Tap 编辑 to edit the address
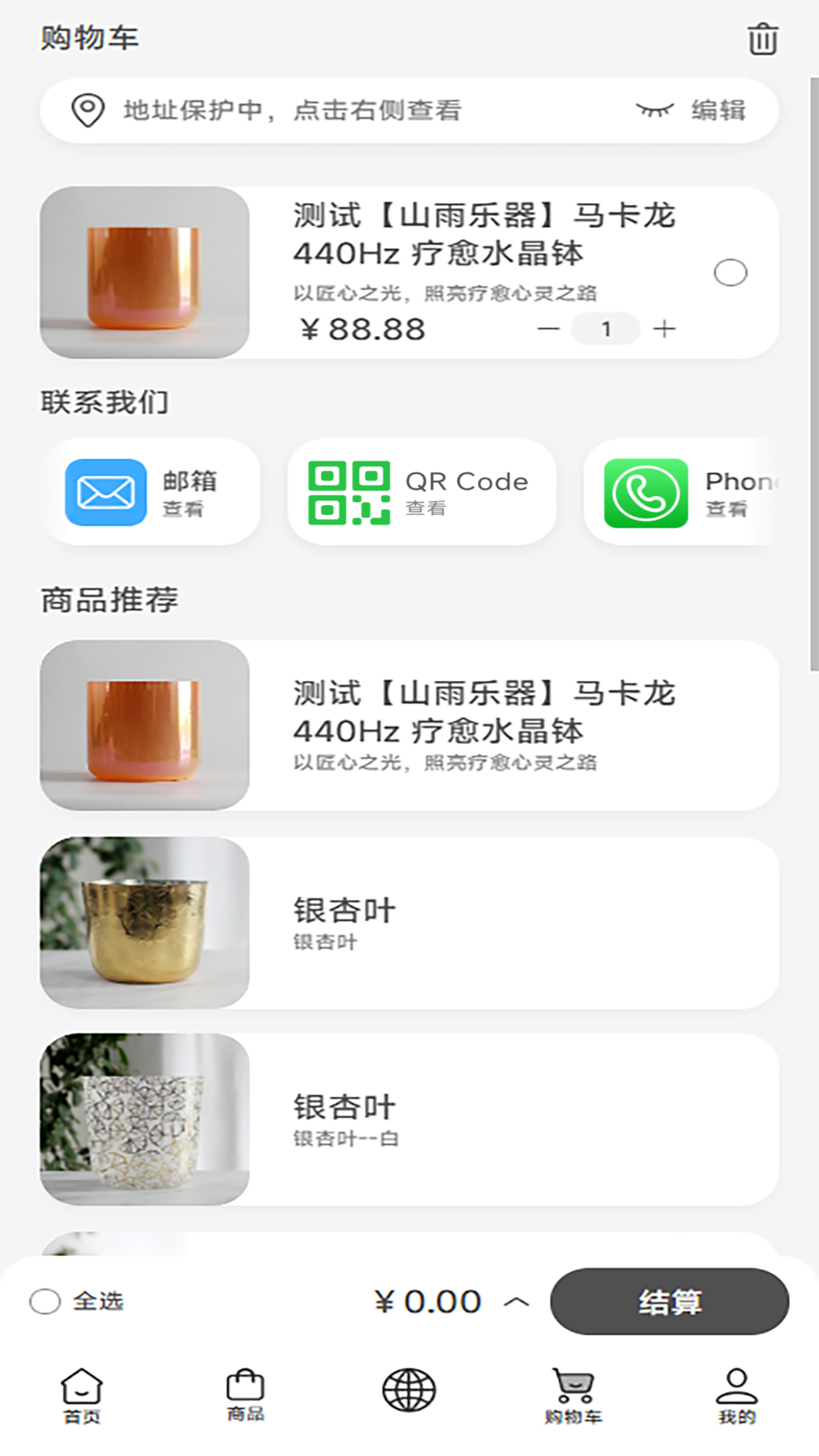The width and height of the screenshot is (819, 1456). [718, 111]
